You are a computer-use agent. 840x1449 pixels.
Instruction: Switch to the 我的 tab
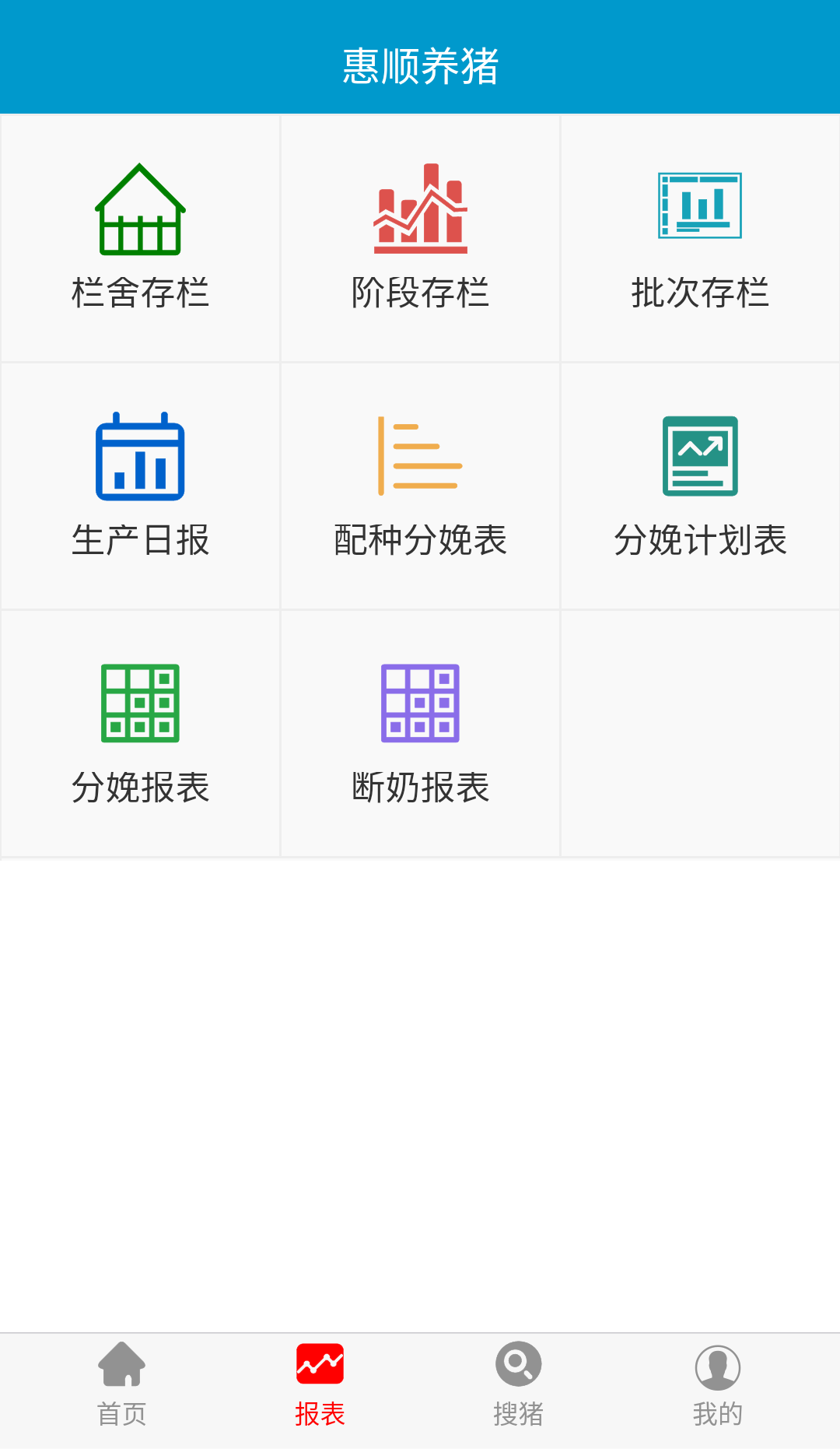[717, 1385]
